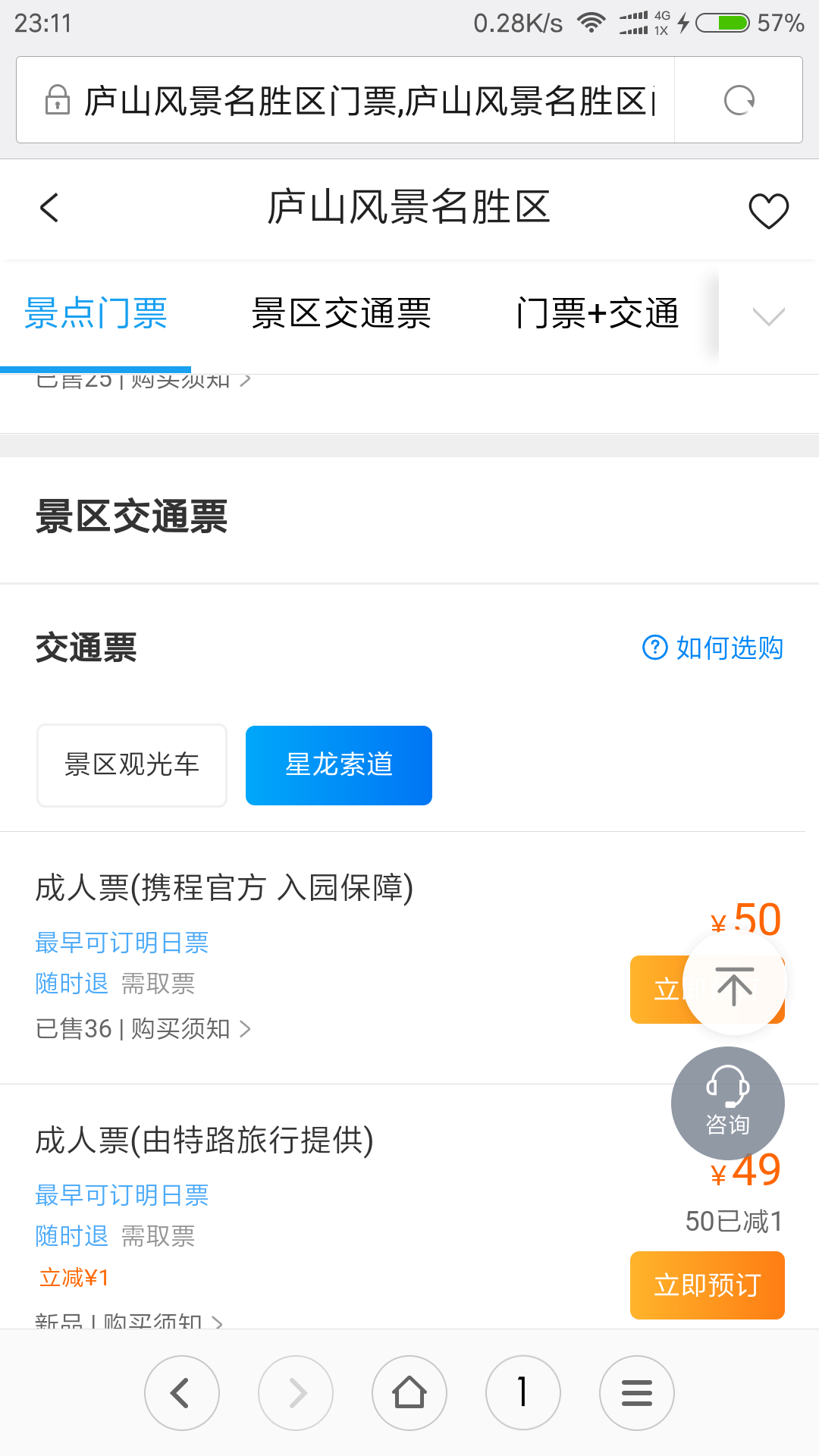Open the 门票+交通 tab
The height and width of the screenshot is (1456, 819).
[x=598, y=314]
